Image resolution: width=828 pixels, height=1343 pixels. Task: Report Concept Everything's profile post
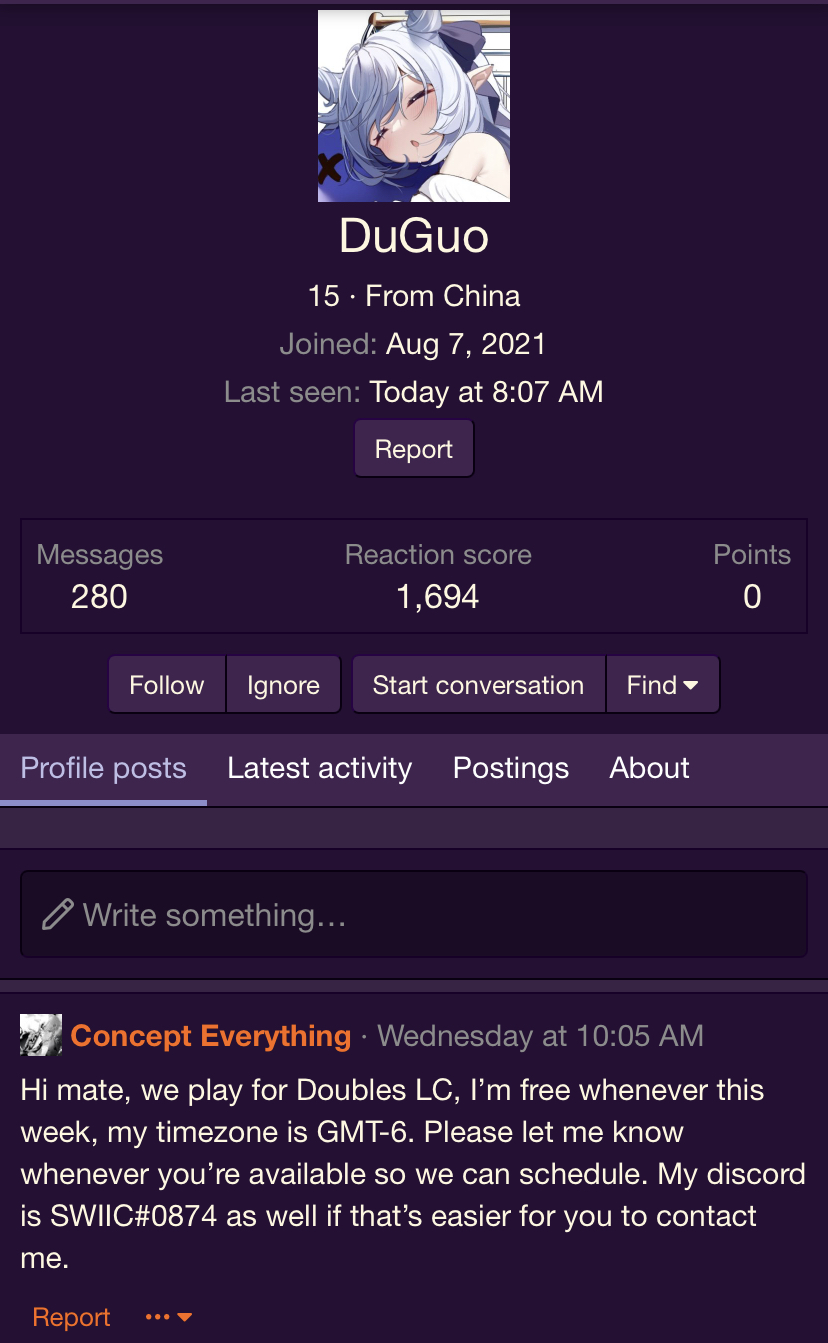[71, 1317]
